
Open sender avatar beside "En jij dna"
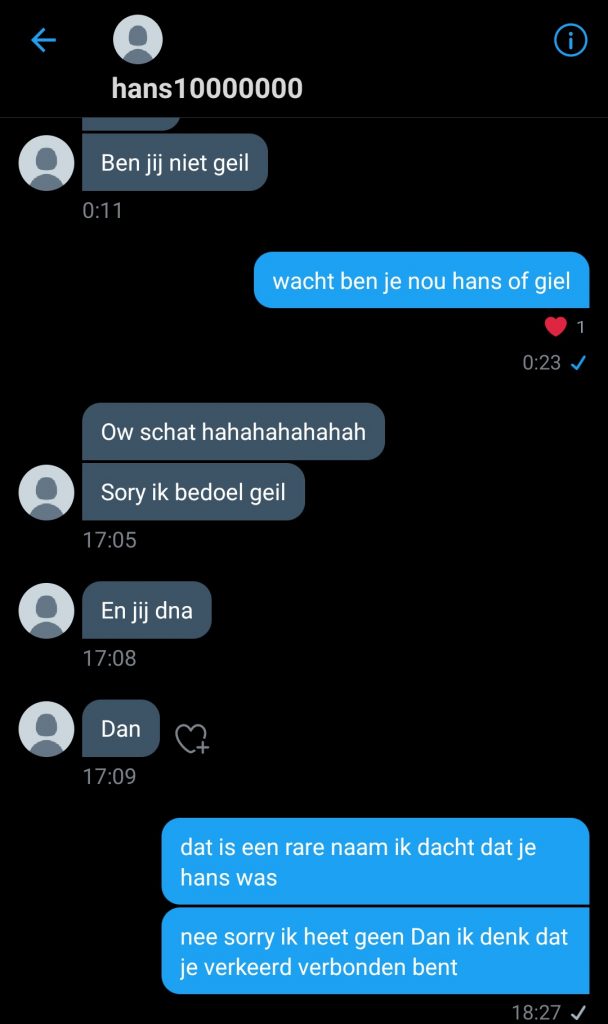(x=46, y=610)
